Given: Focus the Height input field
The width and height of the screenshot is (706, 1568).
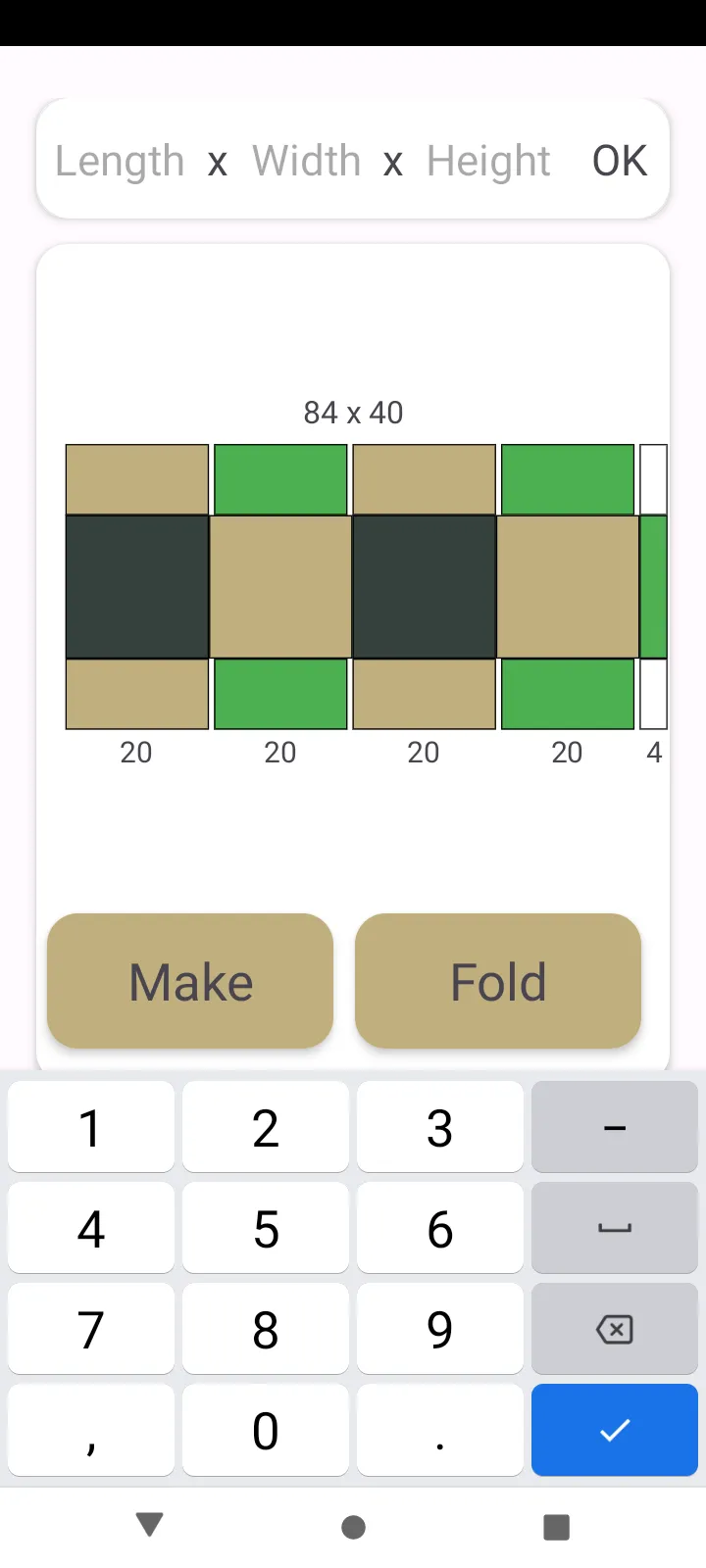Looking at the screenshot, I should 488,161.
